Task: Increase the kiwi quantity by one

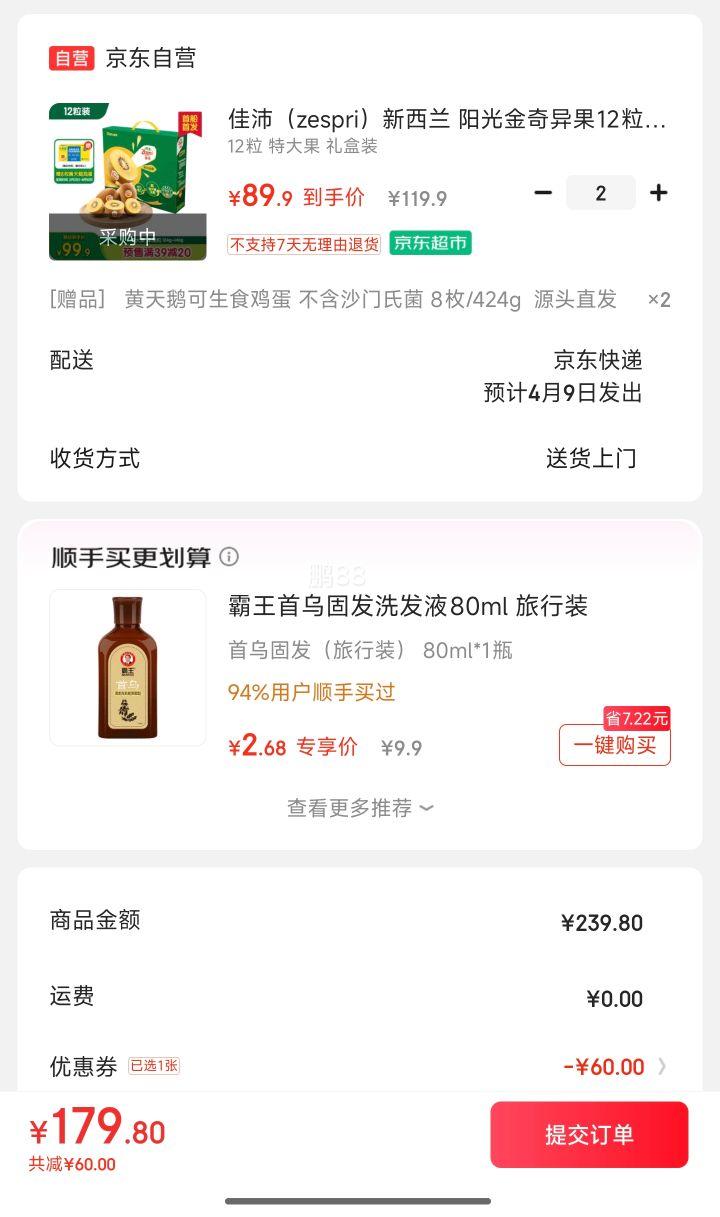Action: (x=658, y=193)
